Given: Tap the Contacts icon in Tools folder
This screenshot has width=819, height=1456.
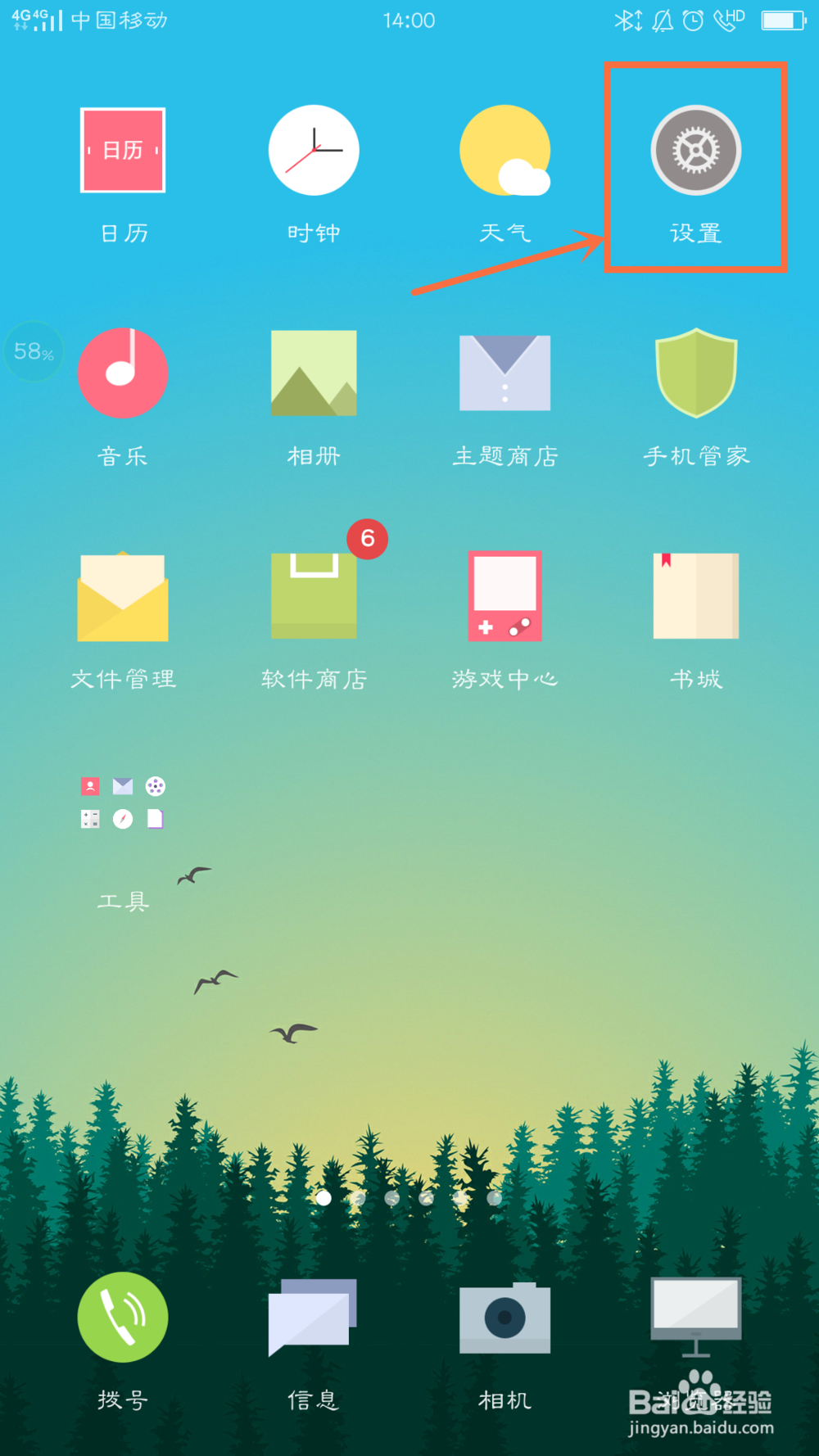Looking at the screenshot, I should (x=88, y=785).
